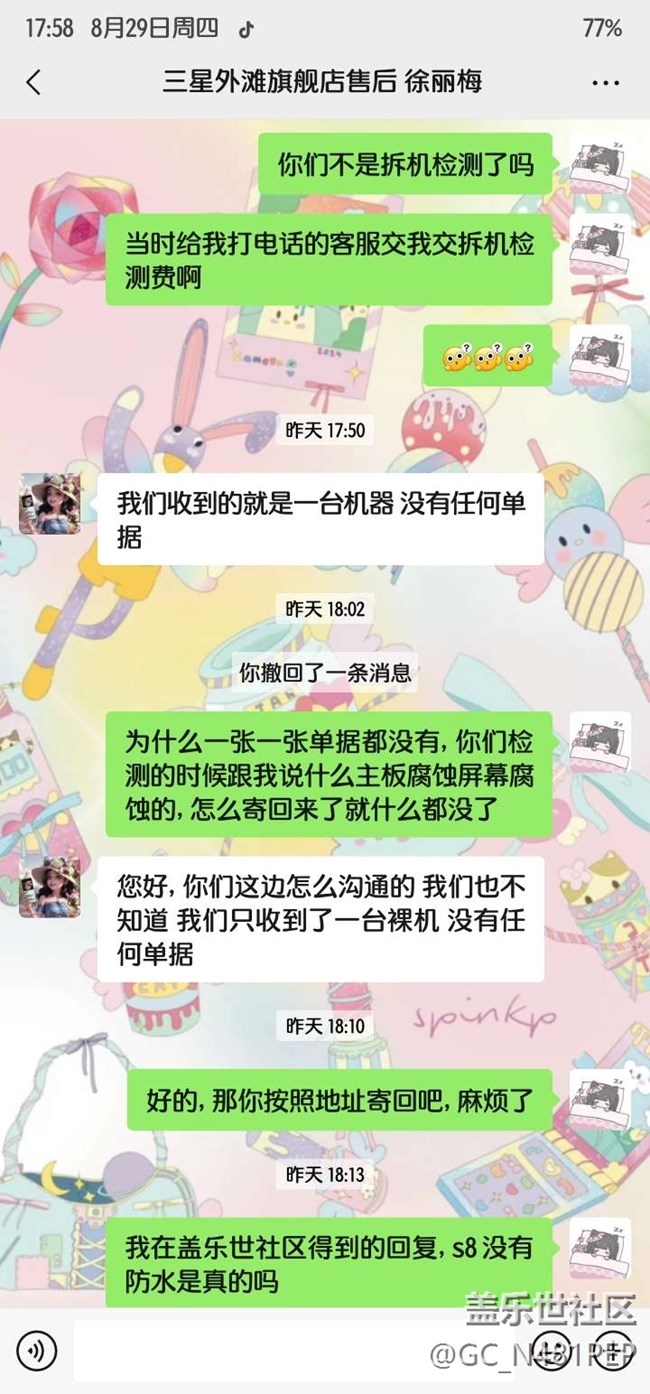Tap the message text field
This screenshot has width=650, height=1394.
click(290, 1352)
